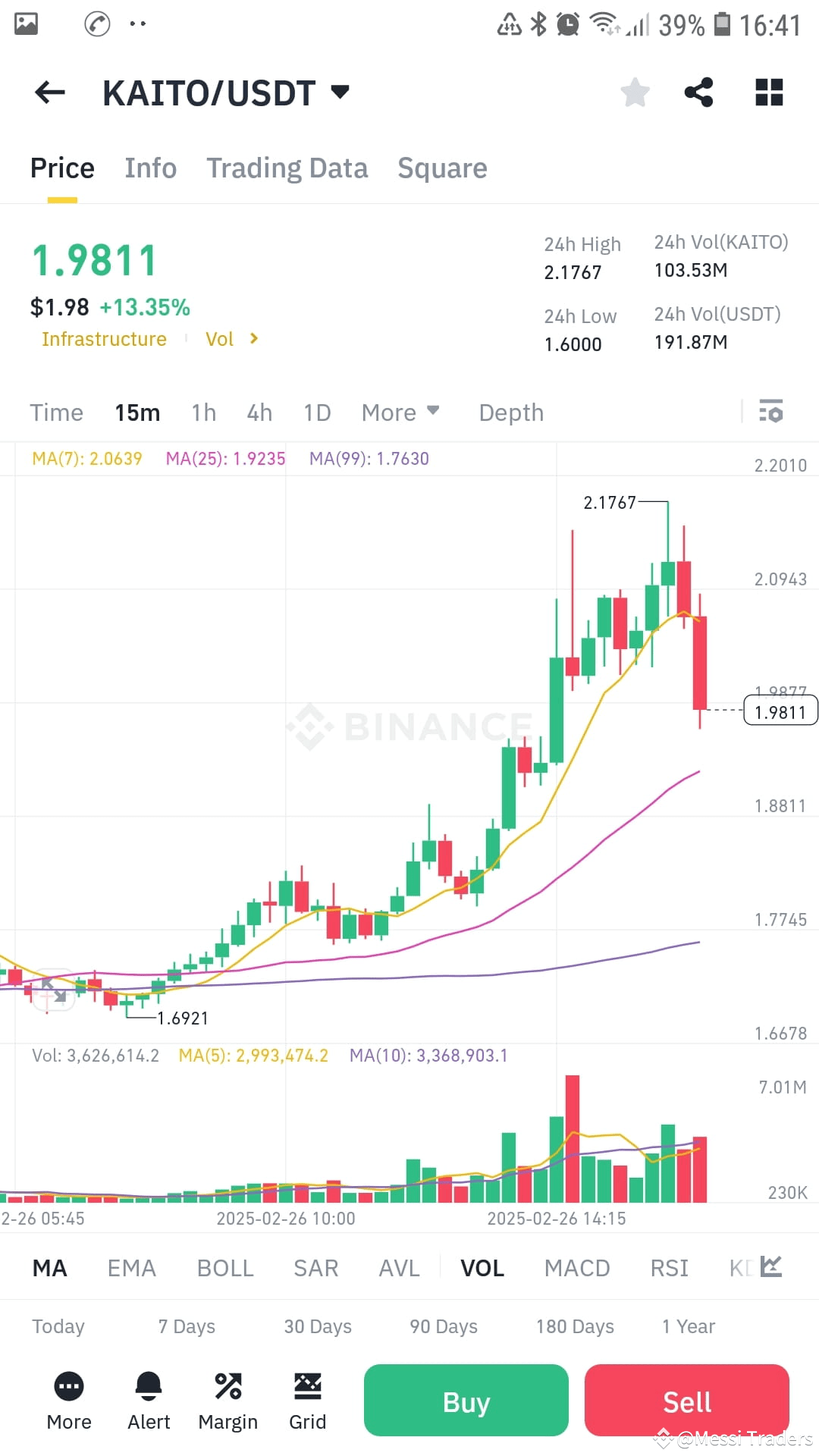Open the Alert bell icon
Viewport: 819px width, 1456px height.
point(148,1401)
